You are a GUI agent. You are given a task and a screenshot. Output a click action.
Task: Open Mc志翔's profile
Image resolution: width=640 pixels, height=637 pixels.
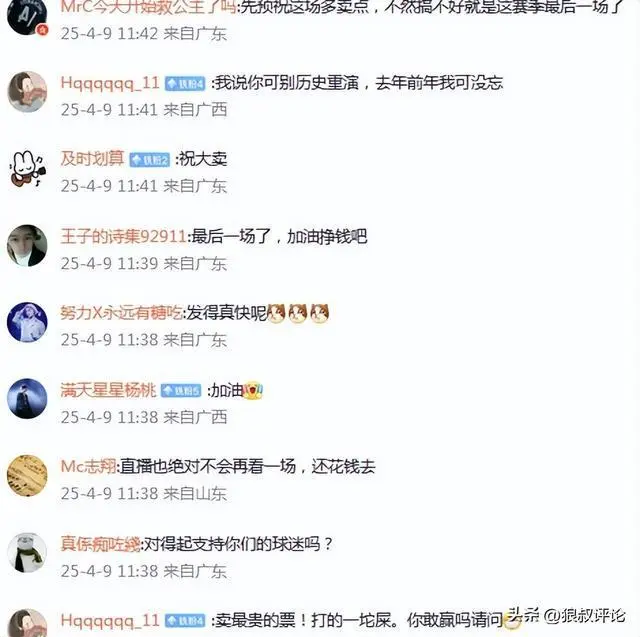[88, 467]
